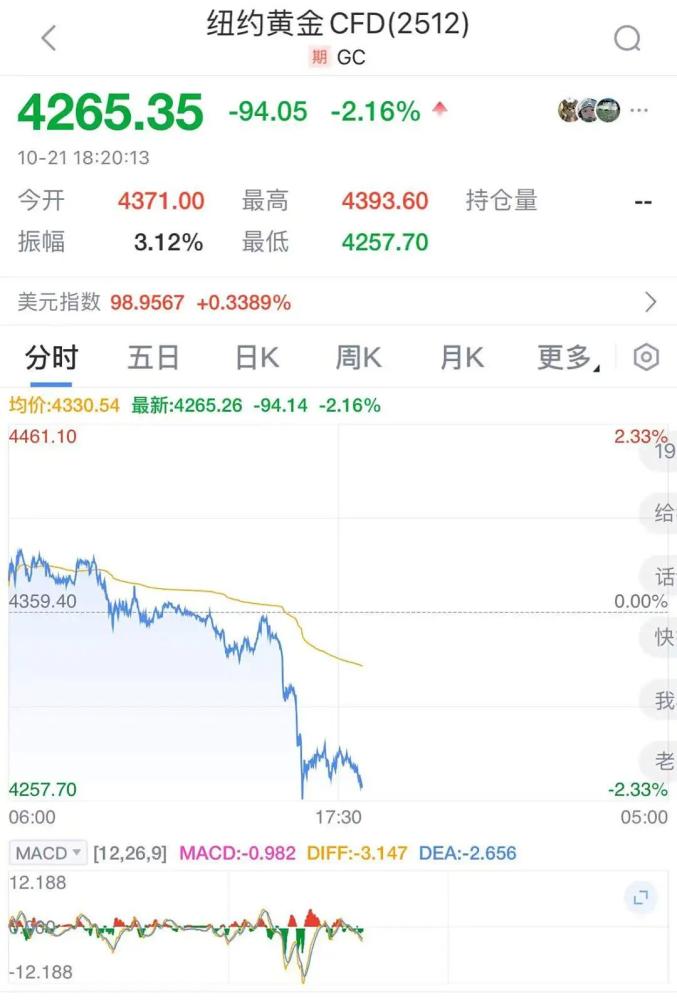Viewport: 677px width, 1006px height.
Task: Open chart settings hexagon icon
Action: (x=647, y=357)
